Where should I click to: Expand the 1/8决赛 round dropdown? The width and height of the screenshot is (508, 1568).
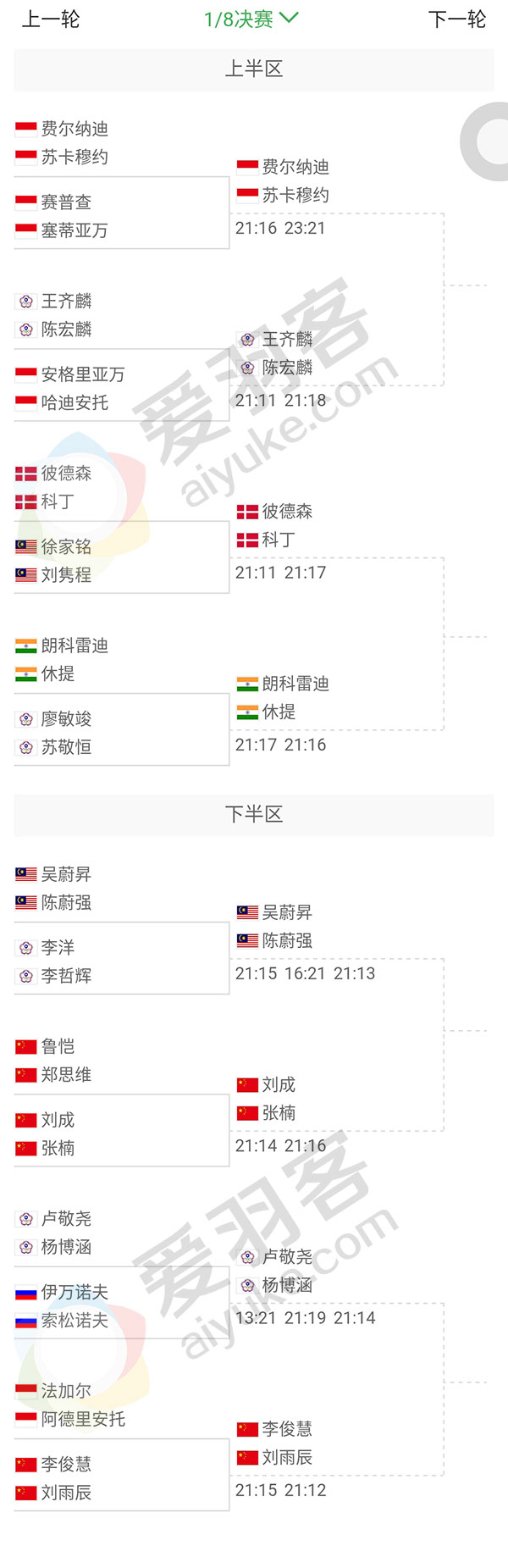tap(251, 19)
